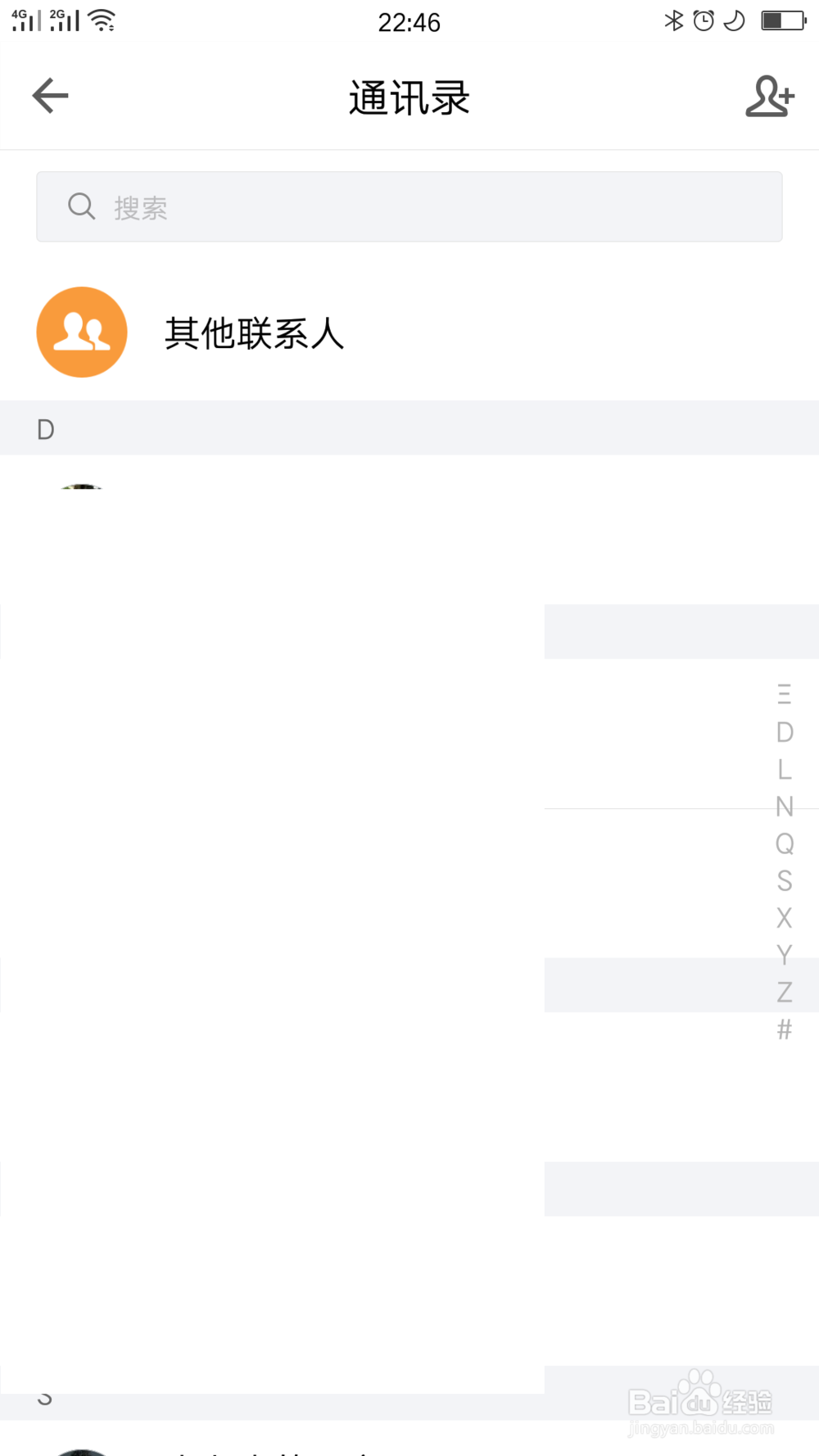
Task: Tap the moon night-mode status icon
Action: [x=731, y=20]
